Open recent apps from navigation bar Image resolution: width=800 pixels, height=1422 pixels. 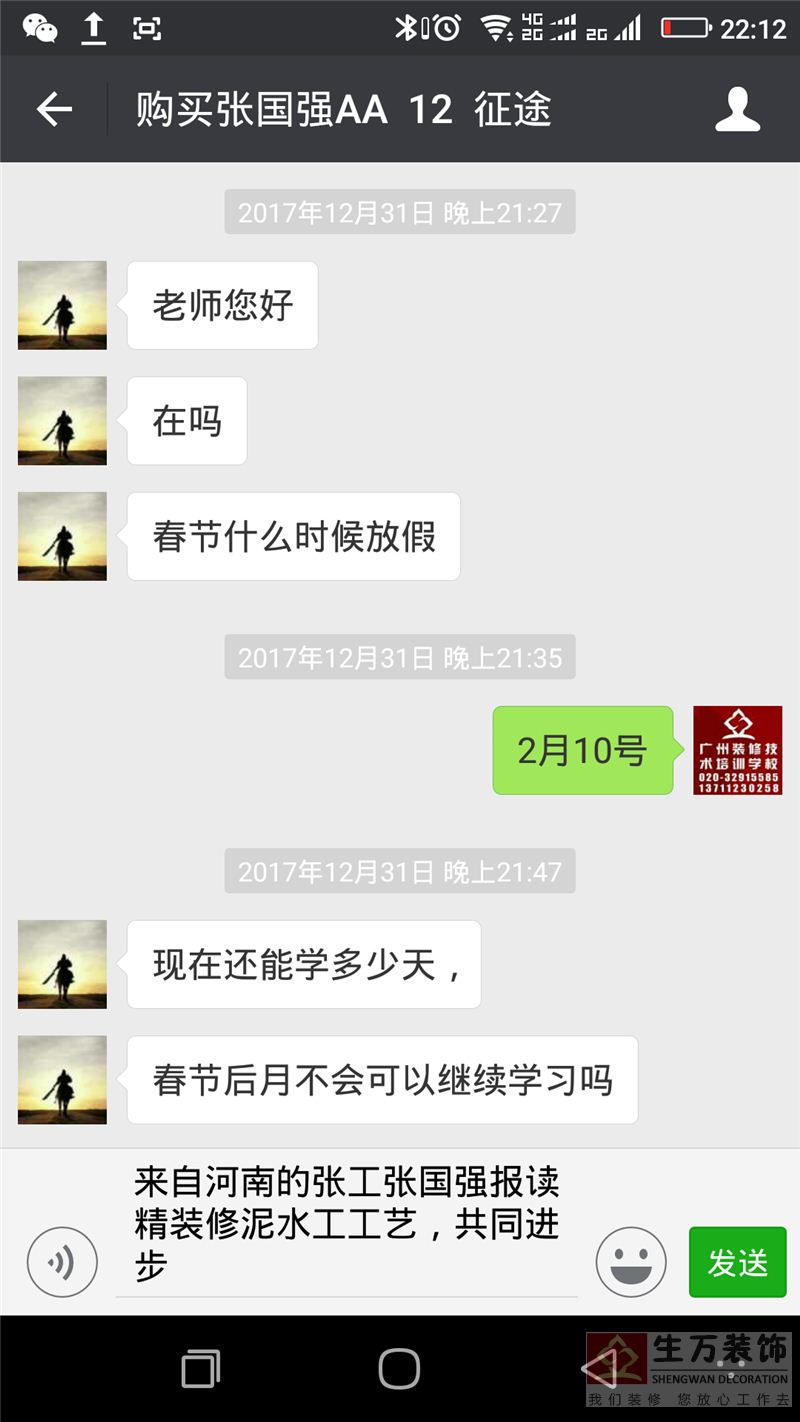pyautogui.click(x=200, y=1368)
